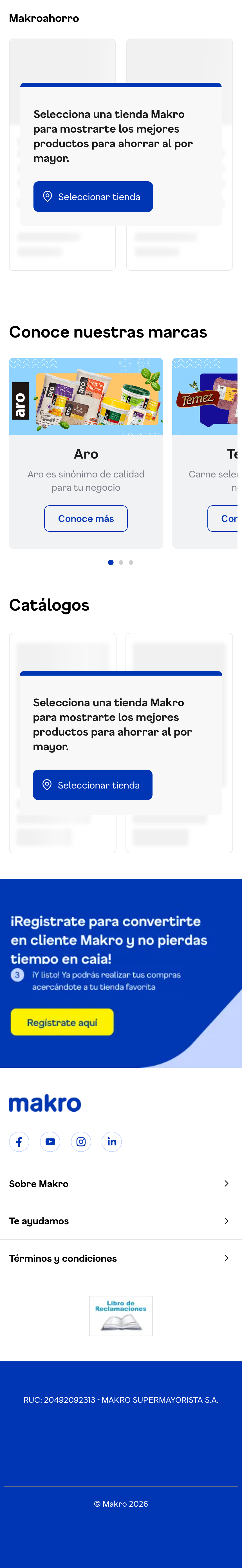The height and width of the screenshot is (1568, 242).
Task: Expand Términos y condiciones
Action: pyautogui.click(x=120, y=1258)
